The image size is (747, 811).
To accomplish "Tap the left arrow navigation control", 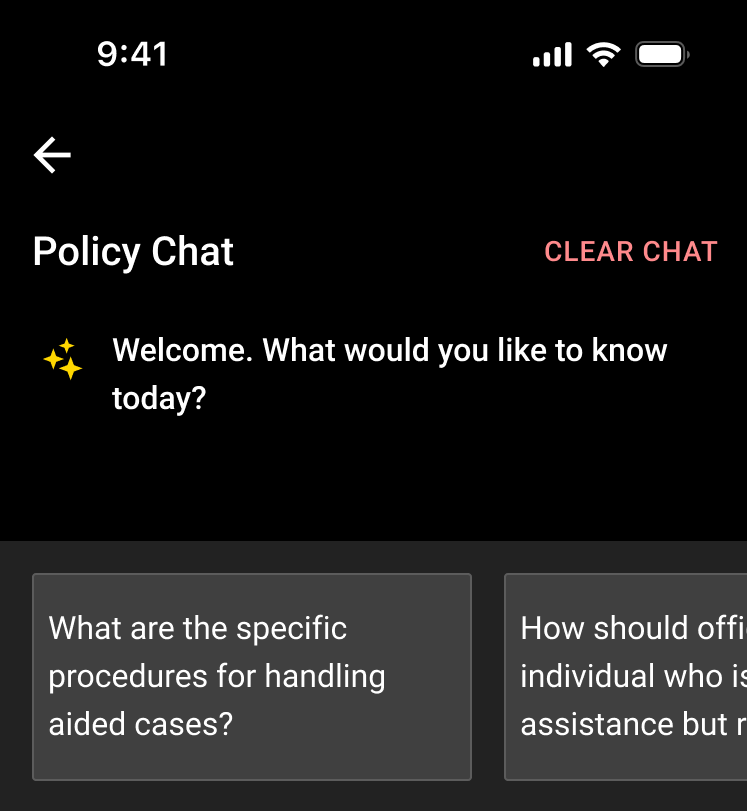I will [52, 154].
